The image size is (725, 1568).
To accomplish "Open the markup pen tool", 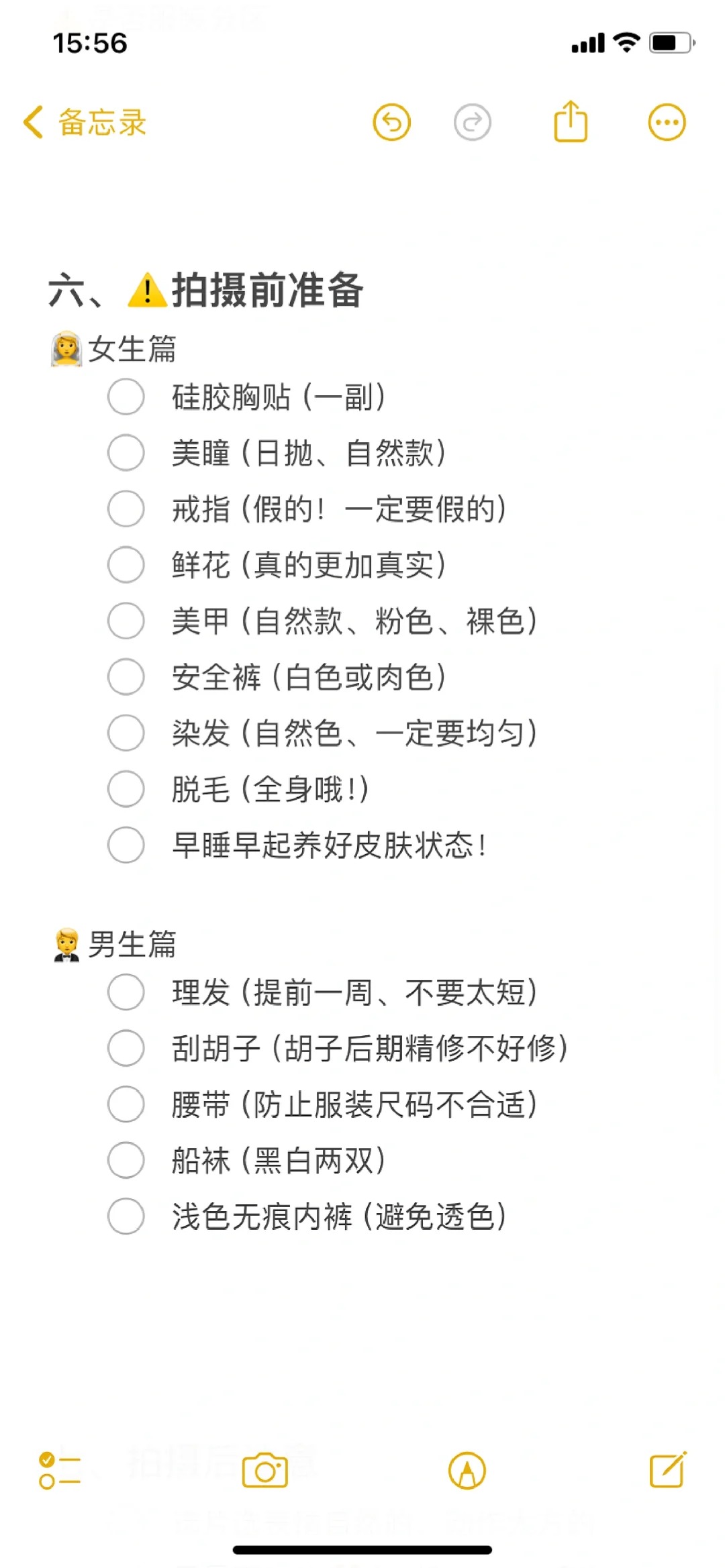I will pos(467,1471).
